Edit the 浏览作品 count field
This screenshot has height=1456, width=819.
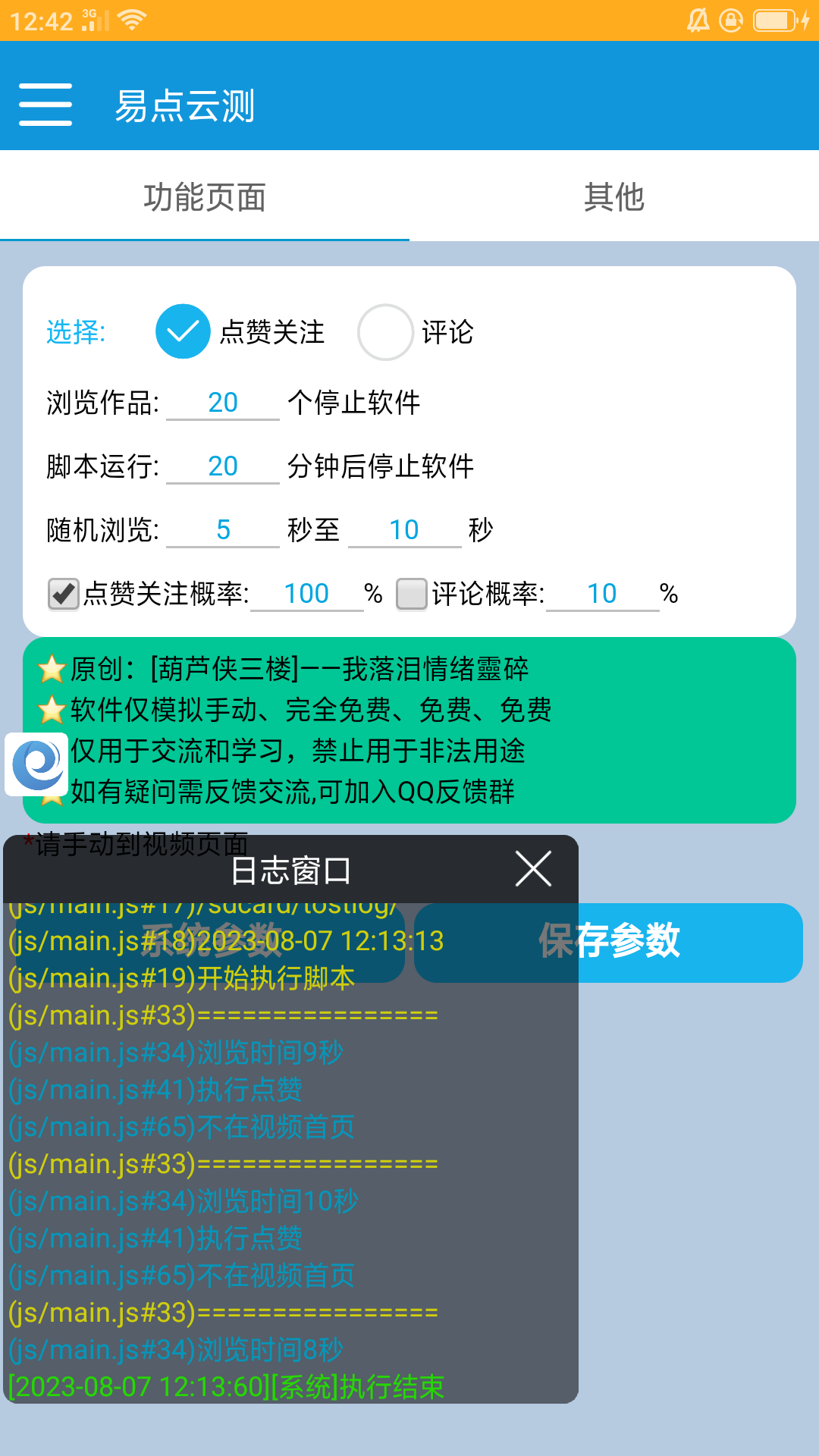coord(223,403)
